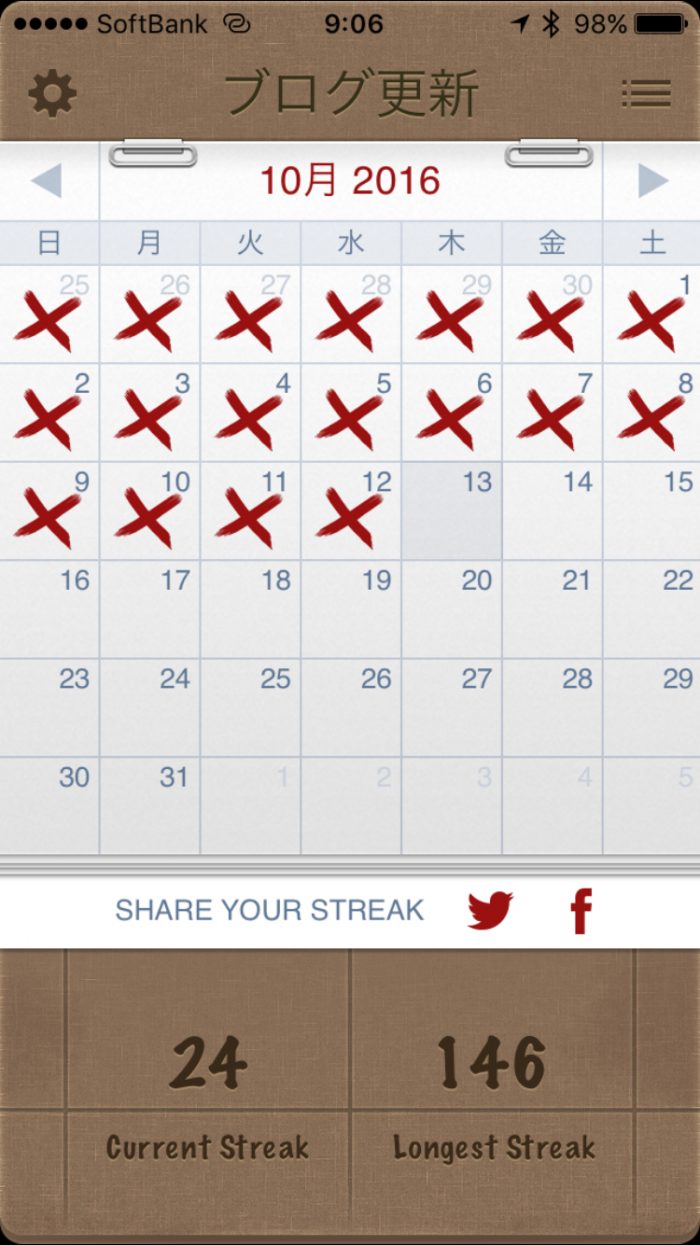Share your streak on Twitter
The image size is (700, 1245).
point(490,910)
